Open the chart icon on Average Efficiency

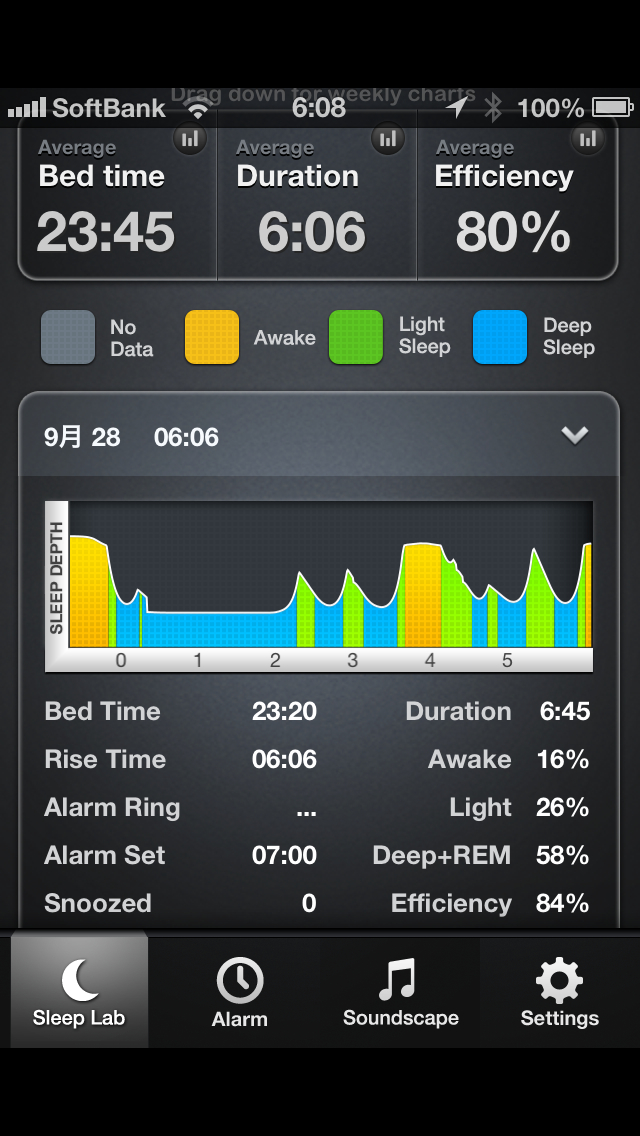(587, 139)
